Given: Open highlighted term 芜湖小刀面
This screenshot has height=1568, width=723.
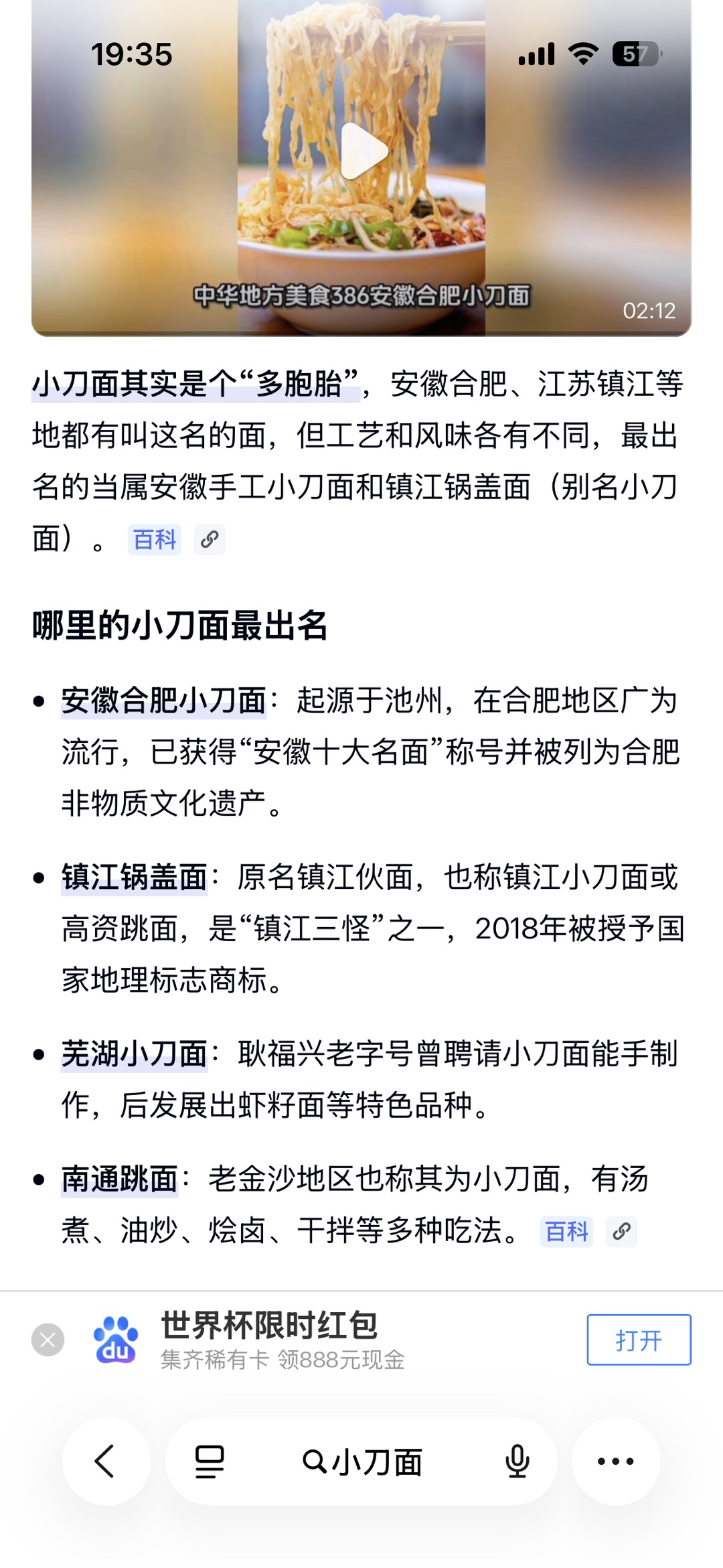Looking at the screenshot, I should [x=134, y=1054].
